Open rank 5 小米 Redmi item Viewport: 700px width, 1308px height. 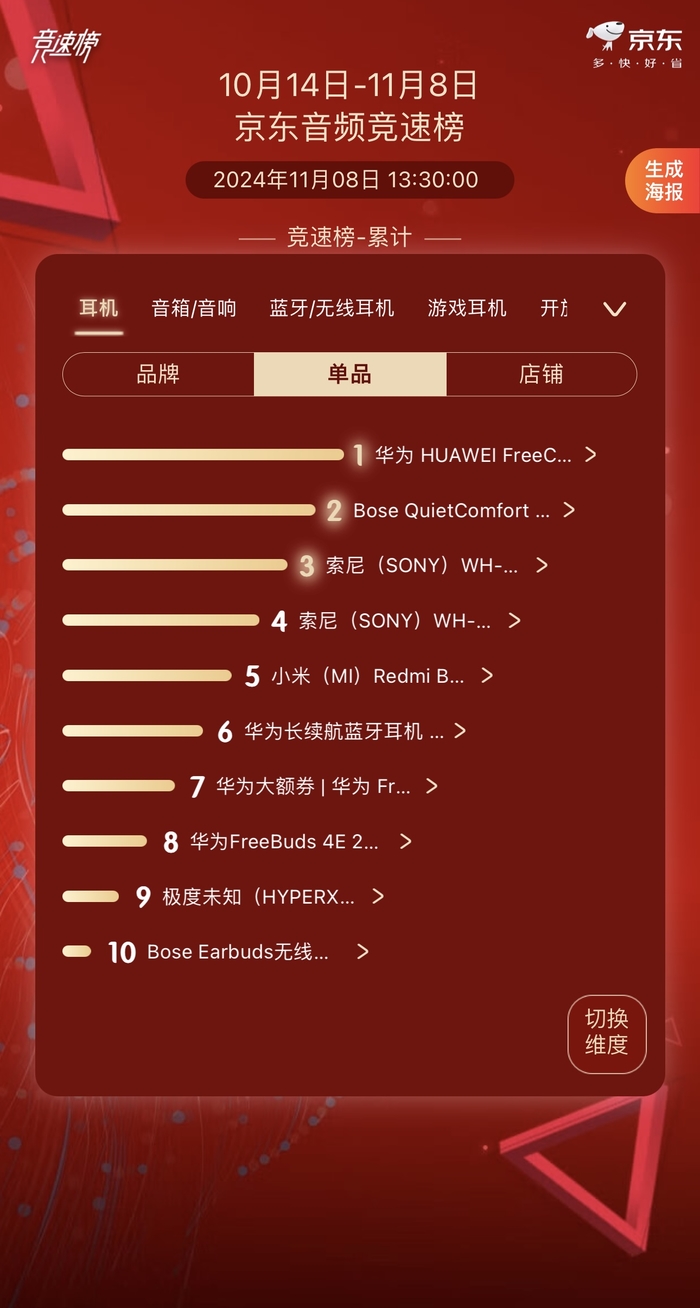(x=369, y=676)
